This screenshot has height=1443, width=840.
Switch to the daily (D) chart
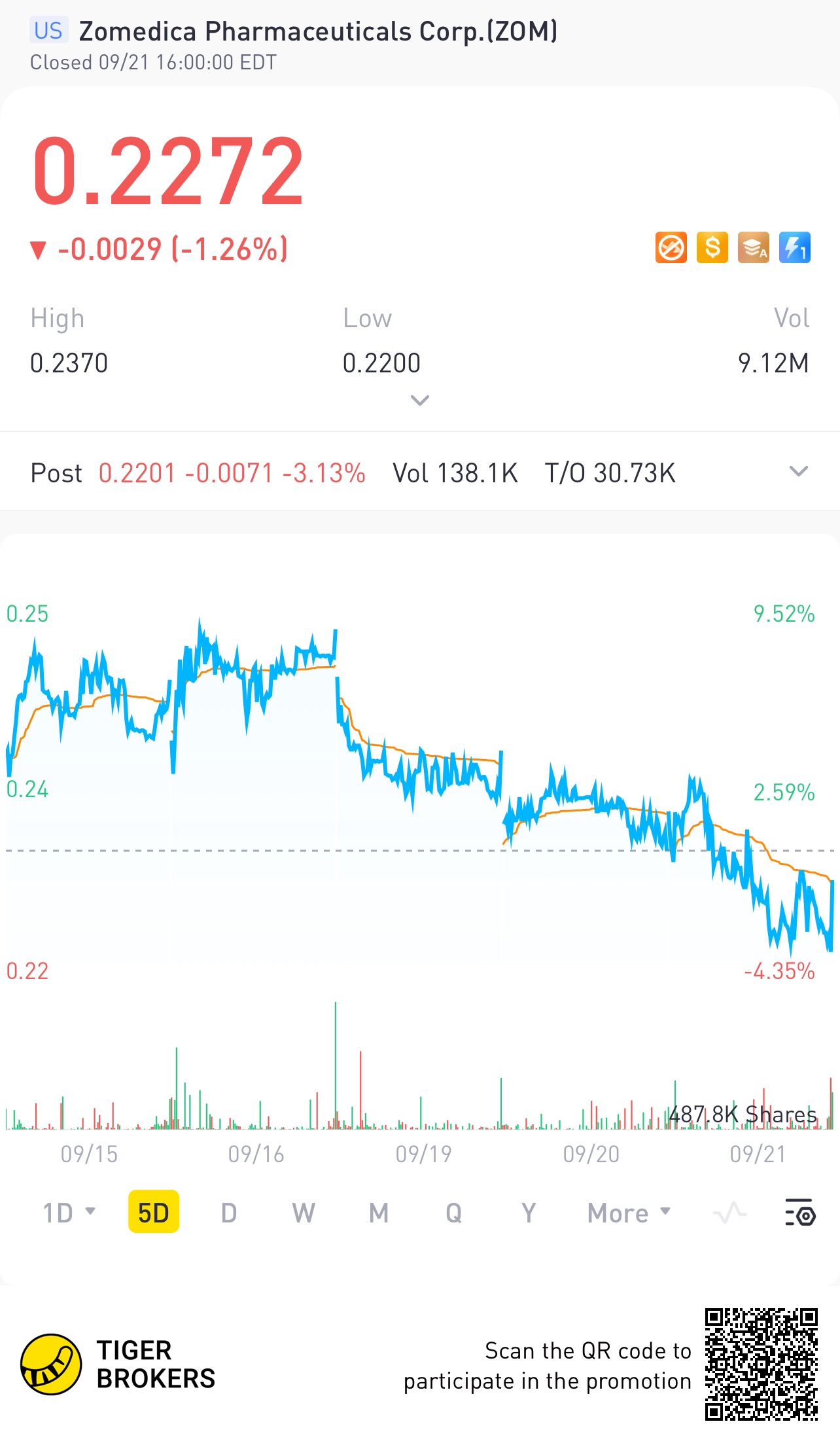(x=228, y=1213)
